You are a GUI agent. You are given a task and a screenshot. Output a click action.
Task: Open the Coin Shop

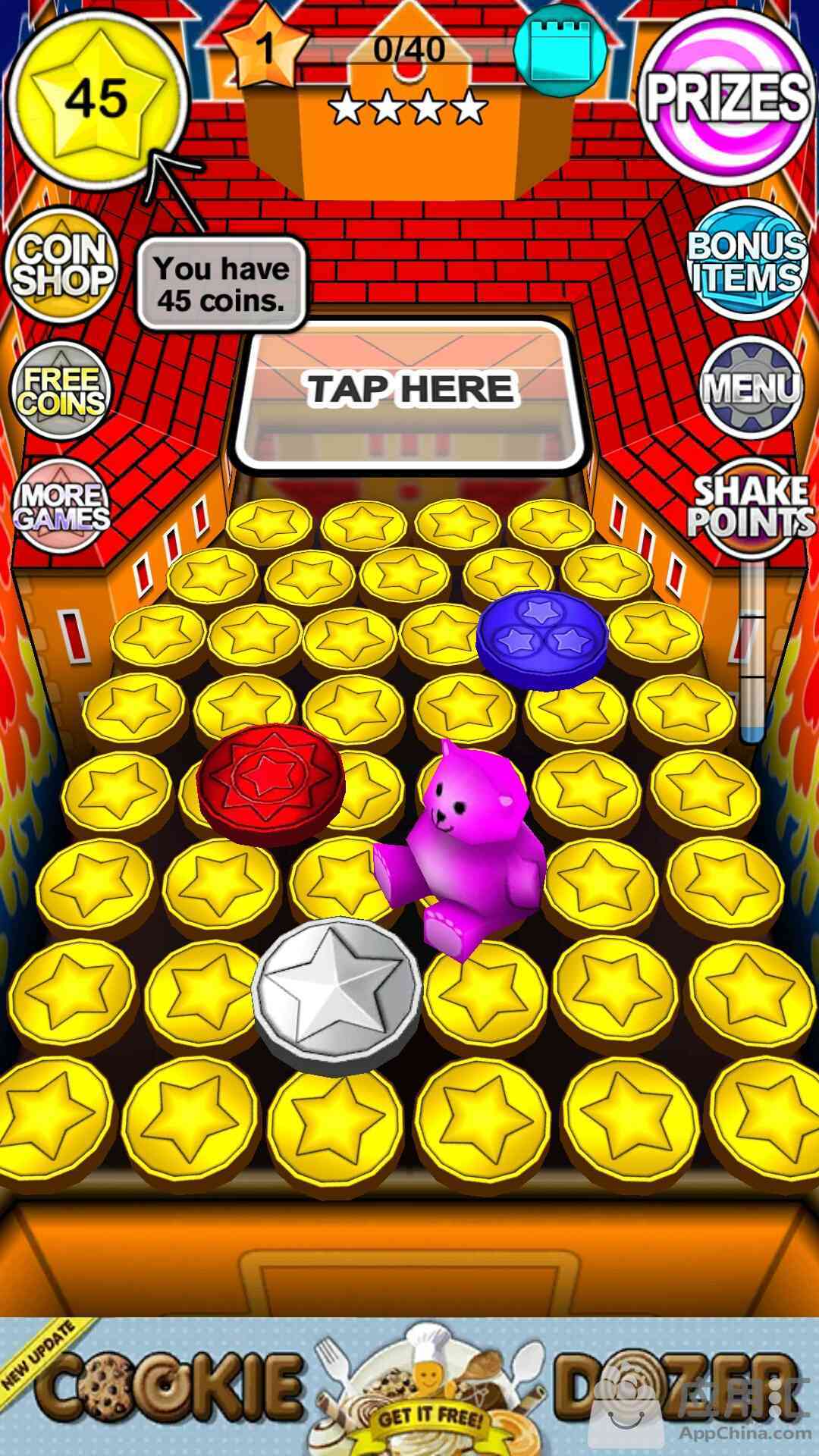62,265
